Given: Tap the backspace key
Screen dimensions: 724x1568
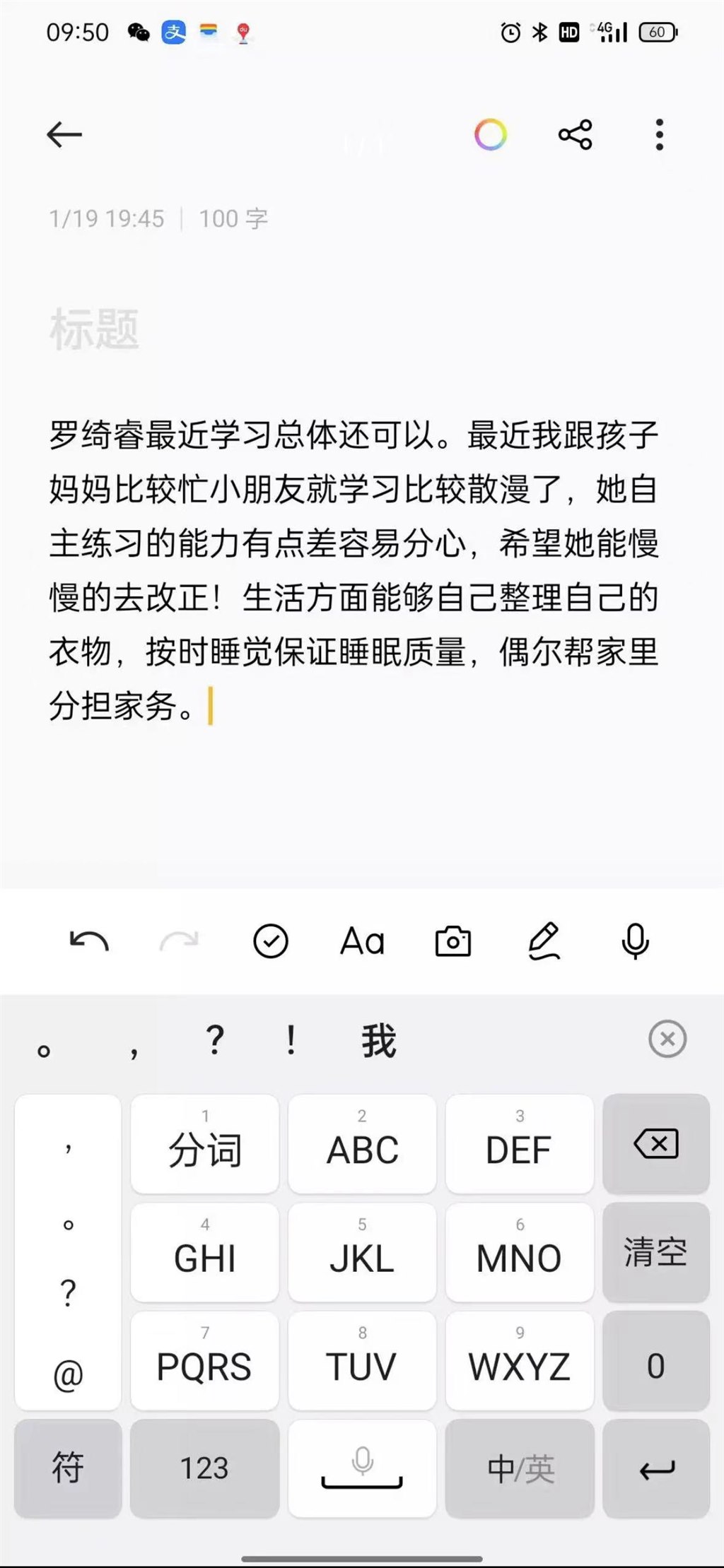Looking at the screenshot, I should tap(656, 1144).
